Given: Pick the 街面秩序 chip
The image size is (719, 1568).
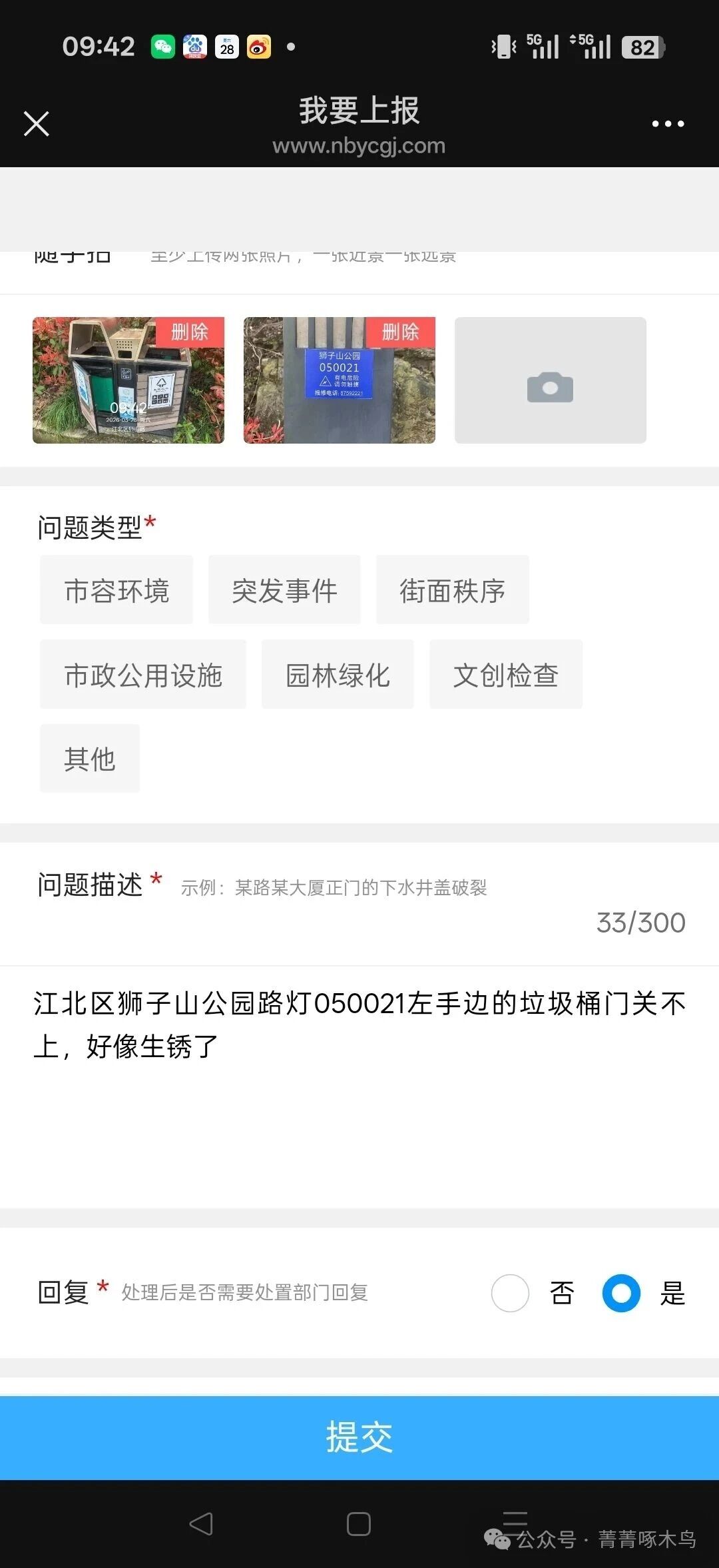Looking at the screenshot, I should 452,590.
